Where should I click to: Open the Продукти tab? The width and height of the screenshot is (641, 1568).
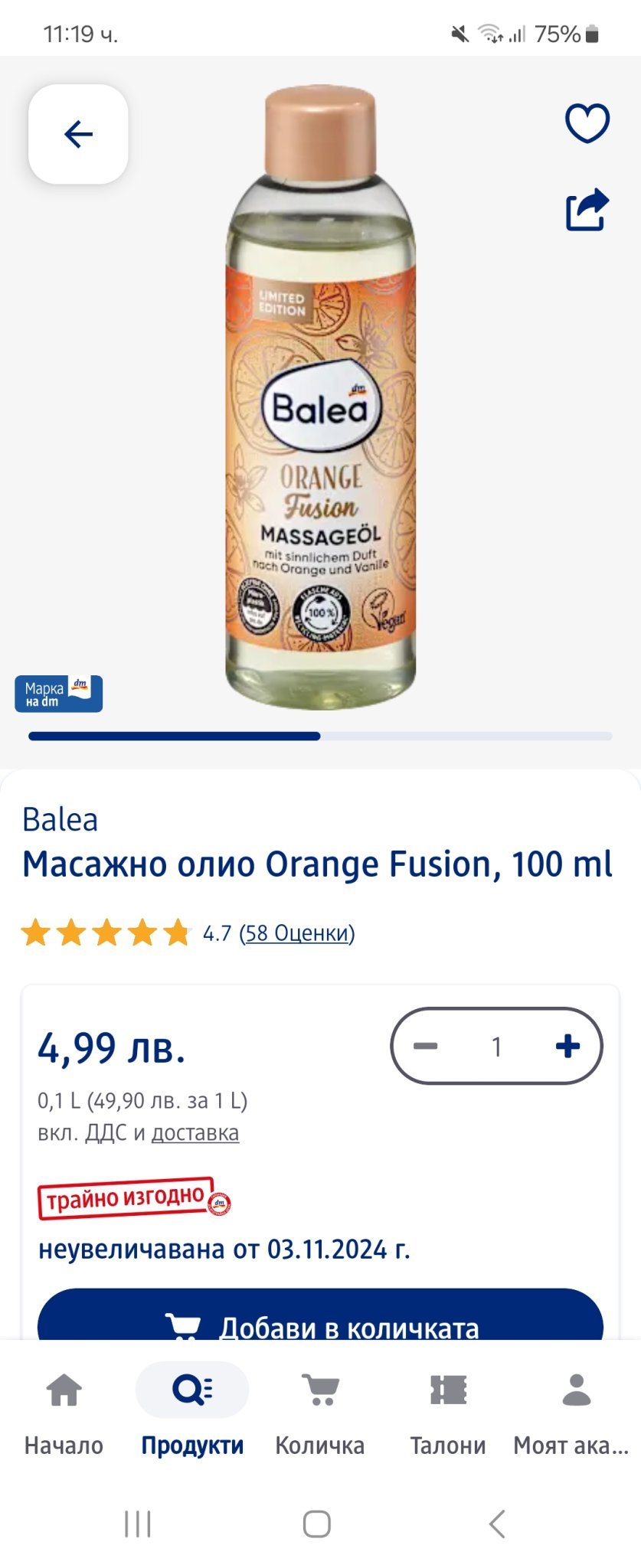pyautogui.click(x=192, y=1412)
